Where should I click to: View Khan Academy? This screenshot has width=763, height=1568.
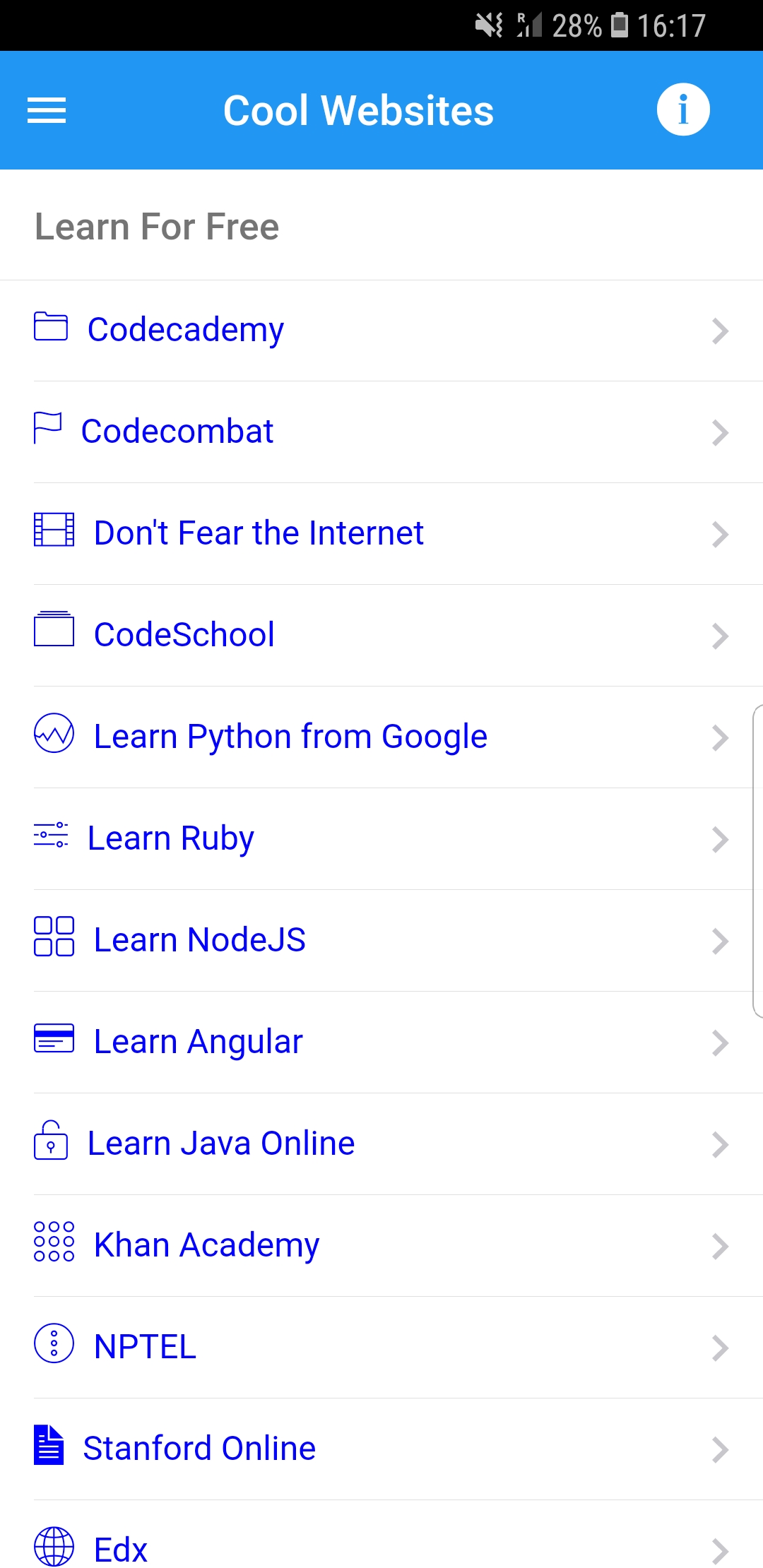[x=381, y=1246]
